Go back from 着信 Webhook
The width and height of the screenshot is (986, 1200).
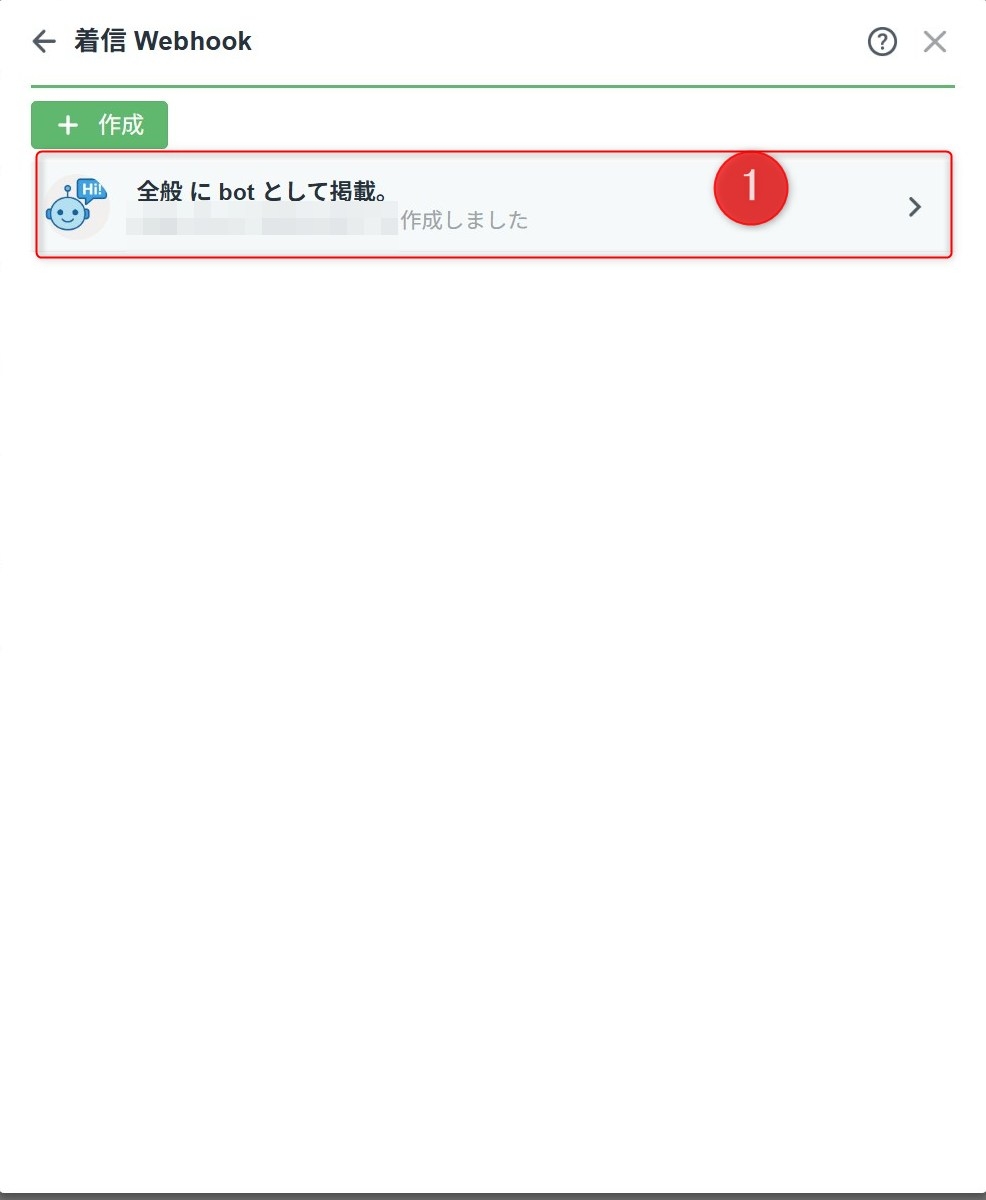click(44, 41)
